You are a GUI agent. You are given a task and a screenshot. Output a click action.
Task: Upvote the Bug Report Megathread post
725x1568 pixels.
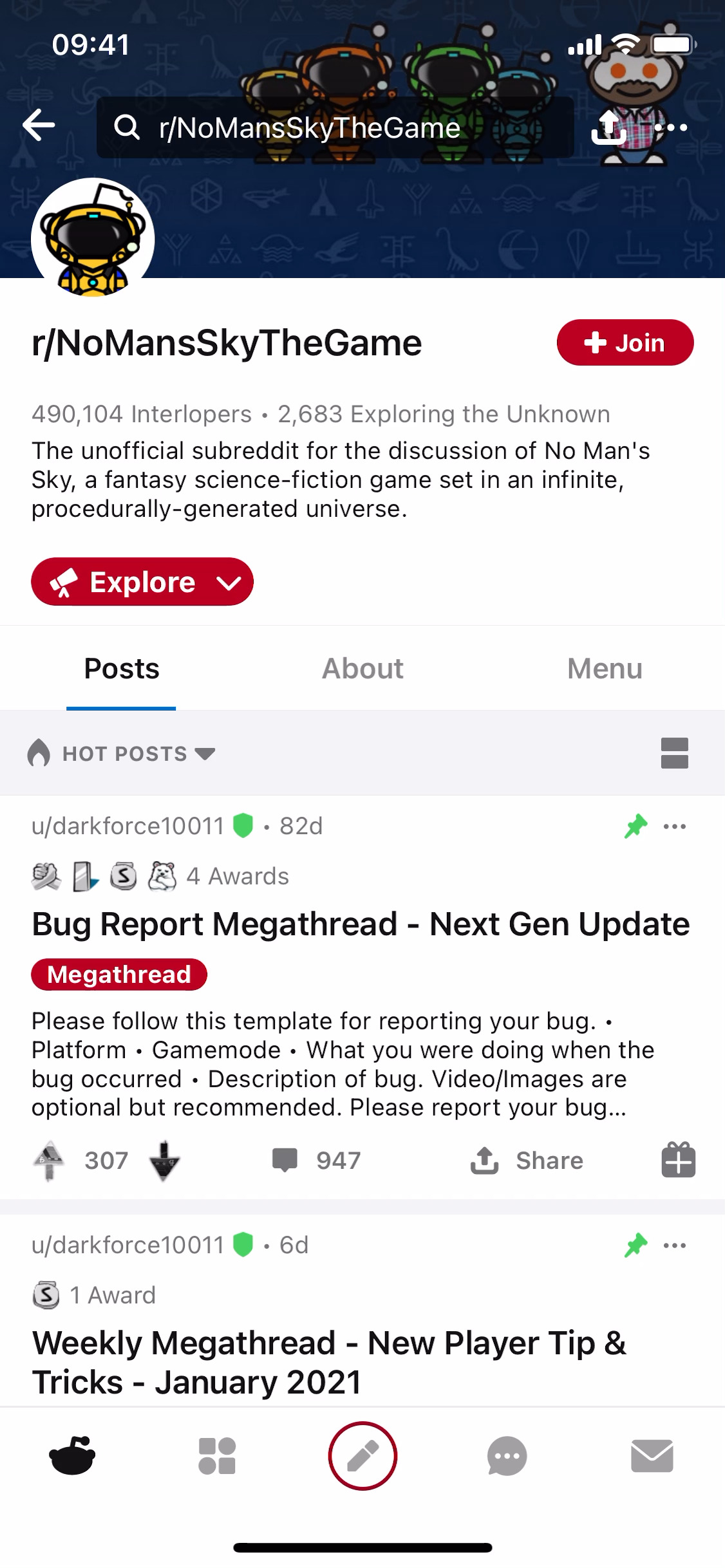(x=49, y=1160)
